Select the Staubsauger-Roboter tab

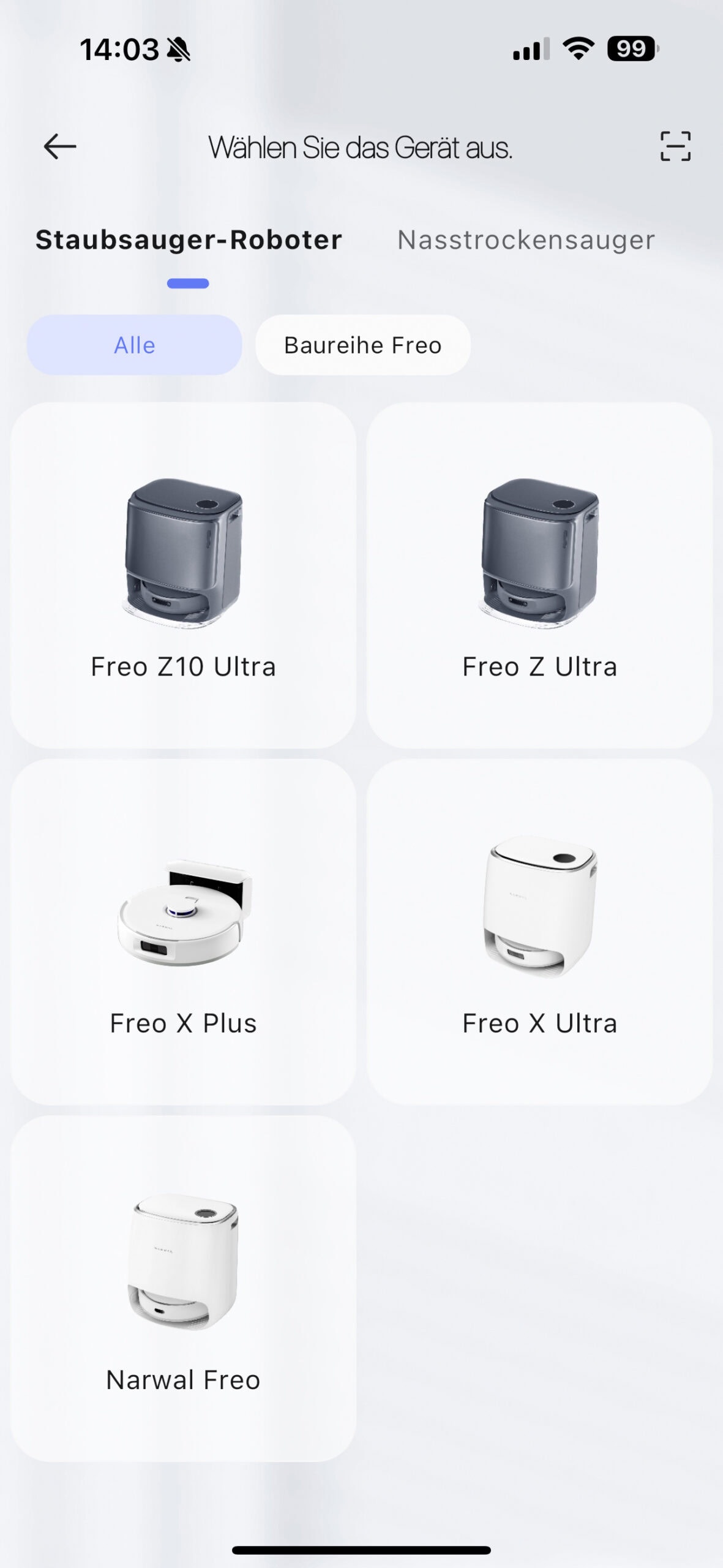[189, 240]
